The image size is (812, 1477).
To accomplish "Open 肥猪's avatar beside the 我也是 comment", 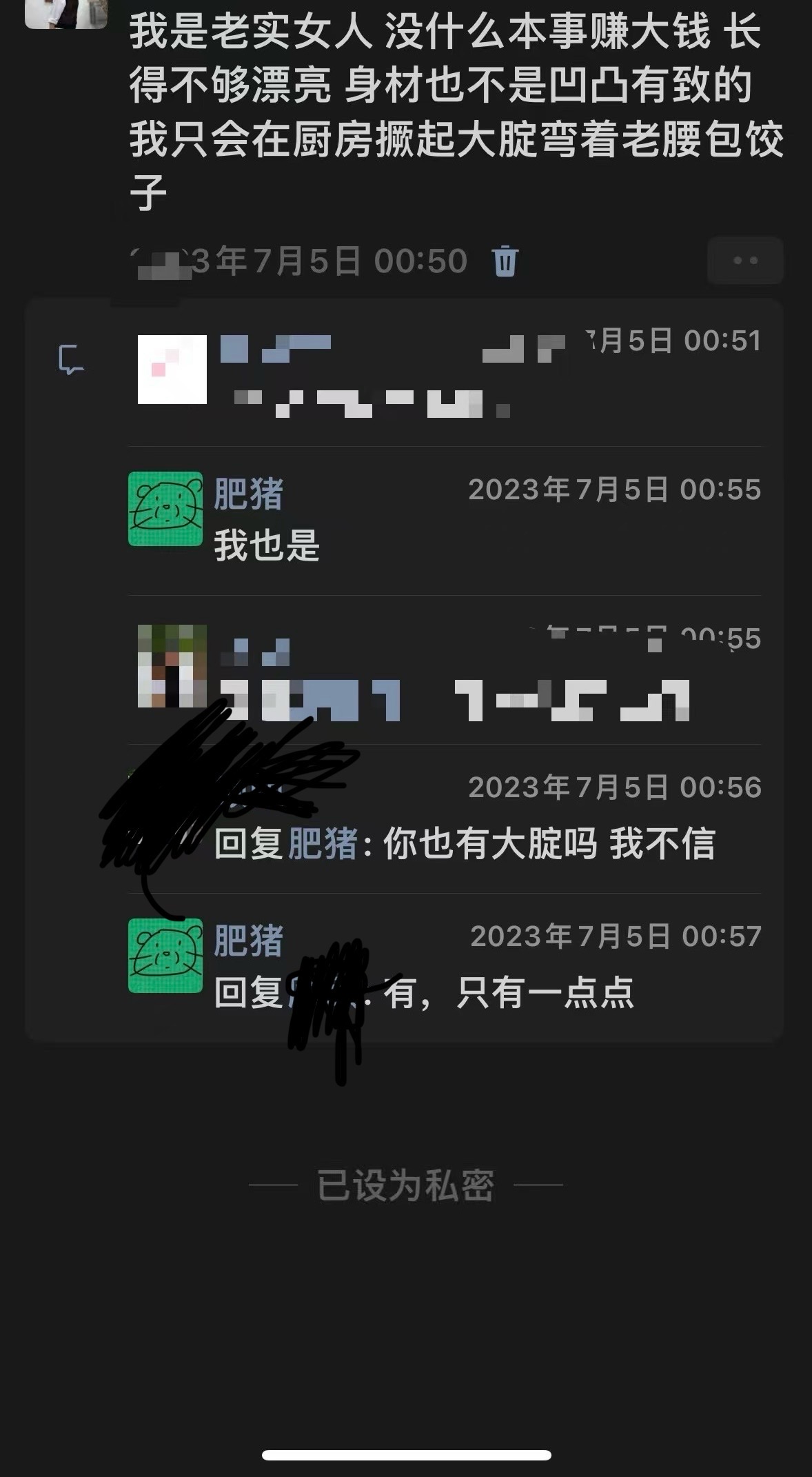I will point(165,509).
